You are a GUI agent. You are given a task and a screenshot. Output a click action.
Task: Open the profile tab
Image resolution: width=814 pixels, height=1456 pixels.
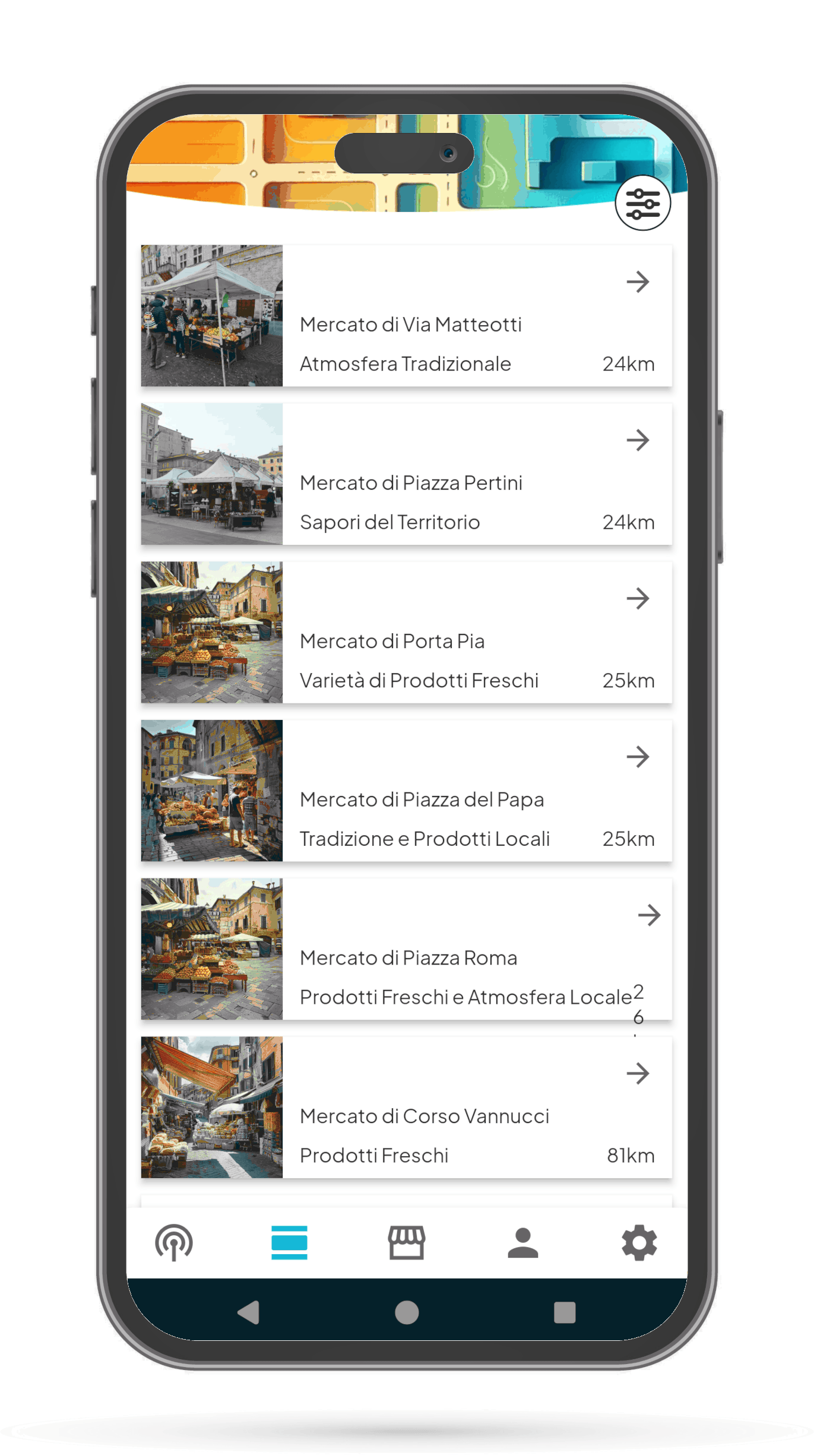tap(522, 1242)
